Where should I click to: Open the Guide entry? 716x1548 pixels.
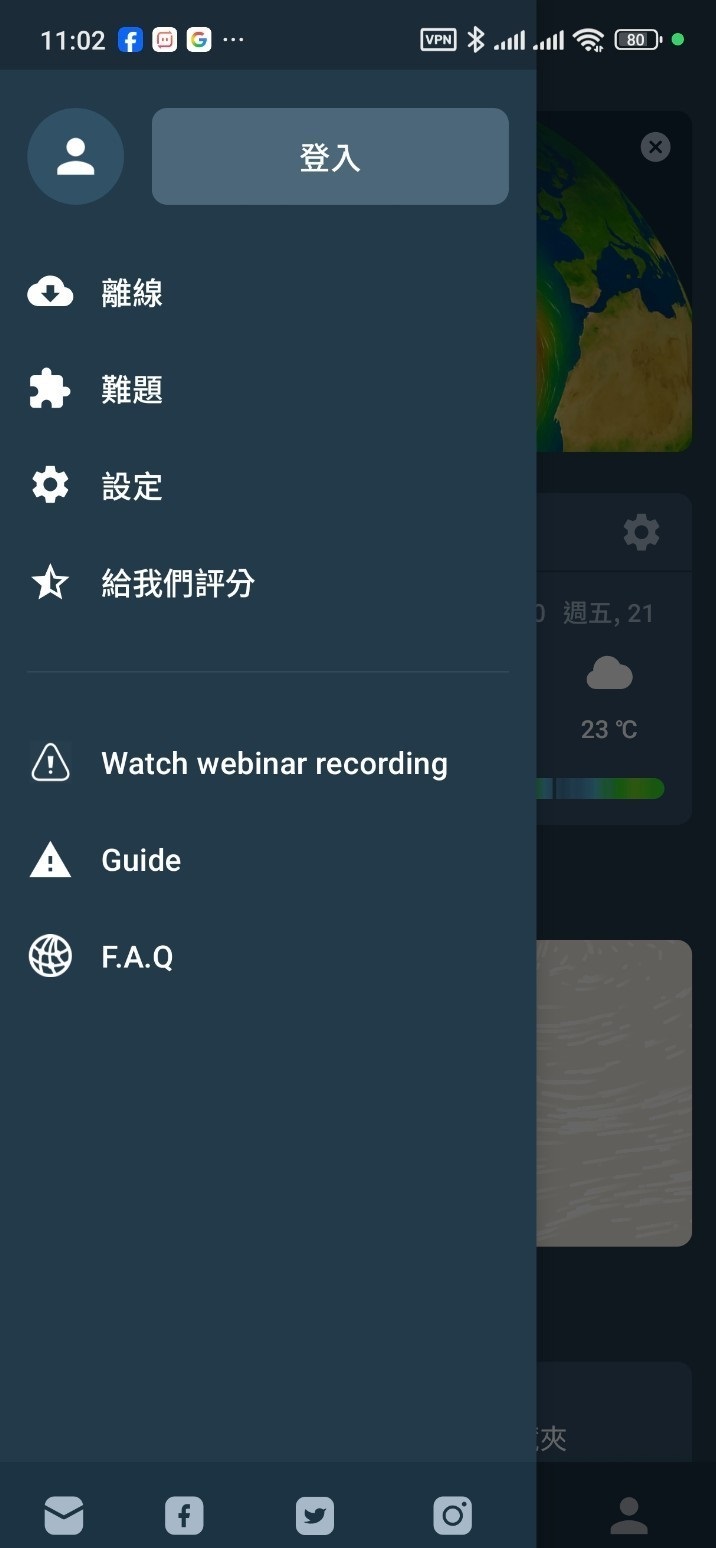pyautogui.click(x=141, y=860)
